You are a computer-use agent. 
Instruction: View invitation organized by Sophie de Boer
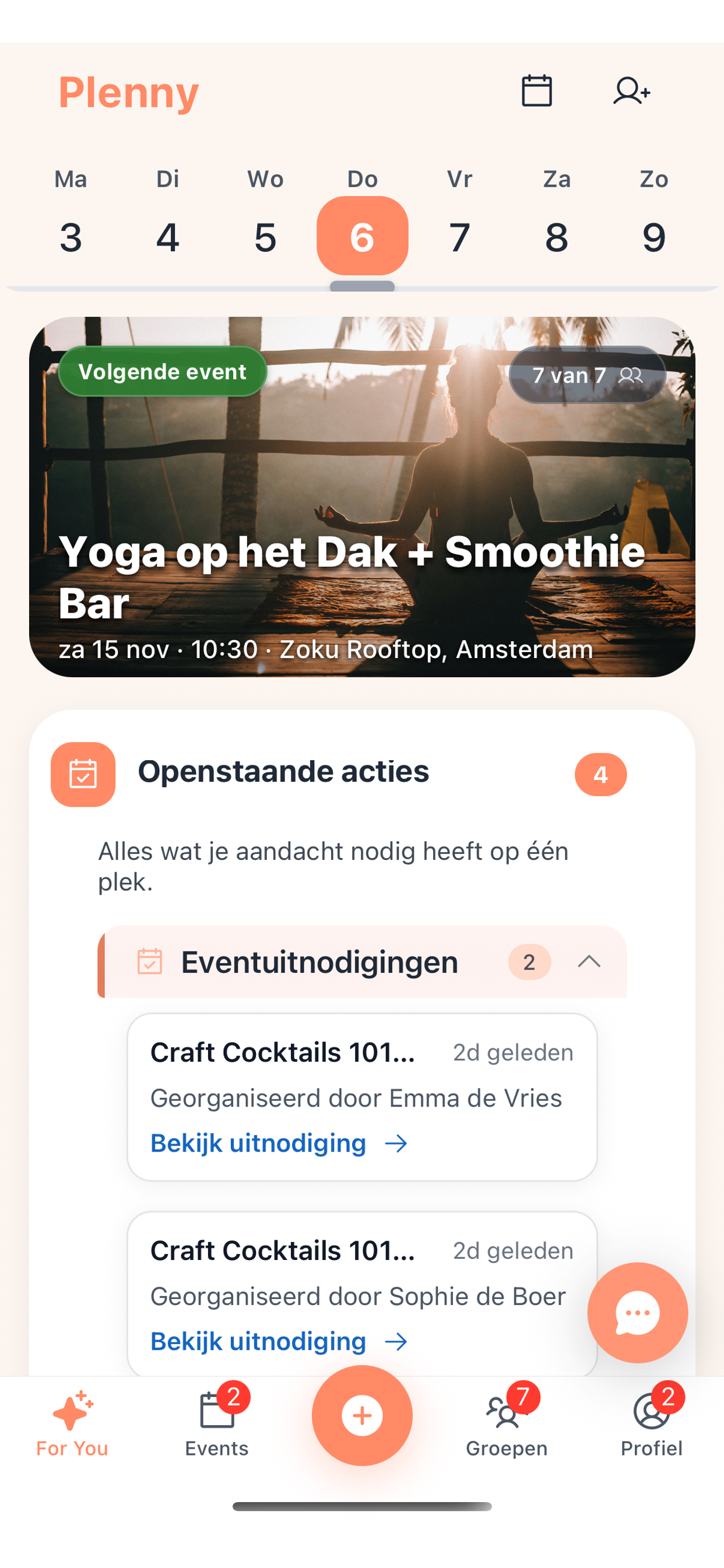[278, 1342]
